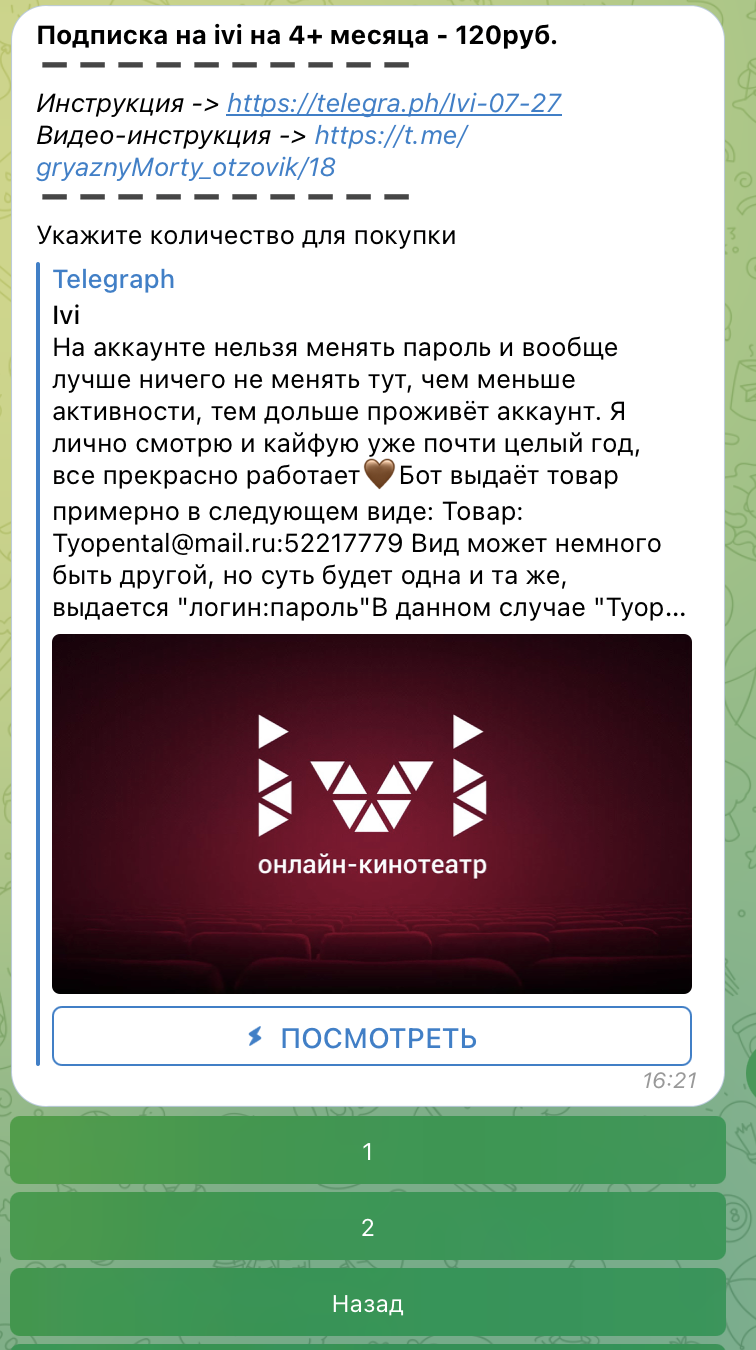This screenshot has width=756, height=1350.
Task: Tap the ПОСМОТРЕТЬ instant view button
Action: 371,1037
